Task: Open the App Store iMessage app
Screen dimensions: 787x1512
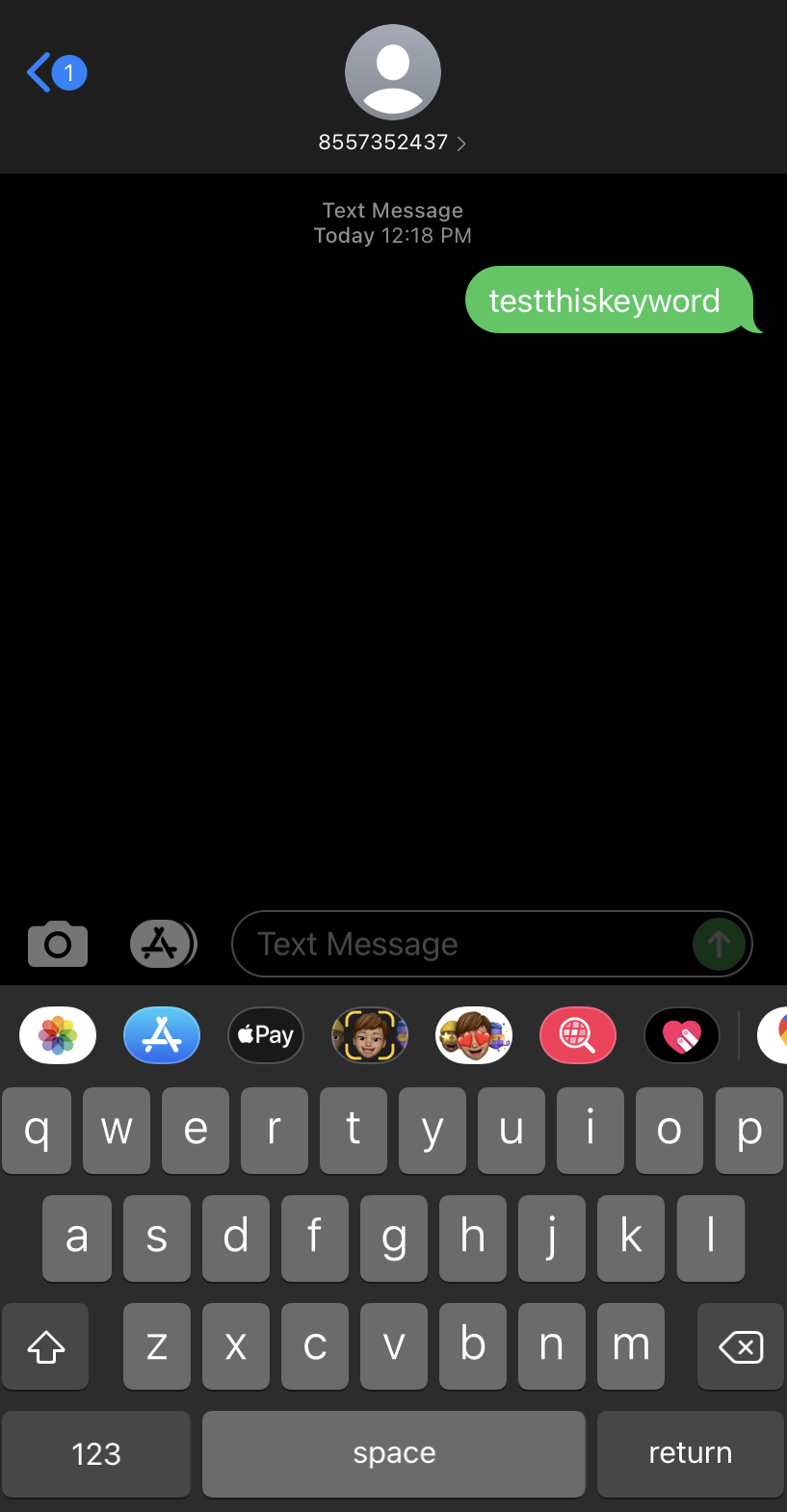Action: tap(162, 1035)
